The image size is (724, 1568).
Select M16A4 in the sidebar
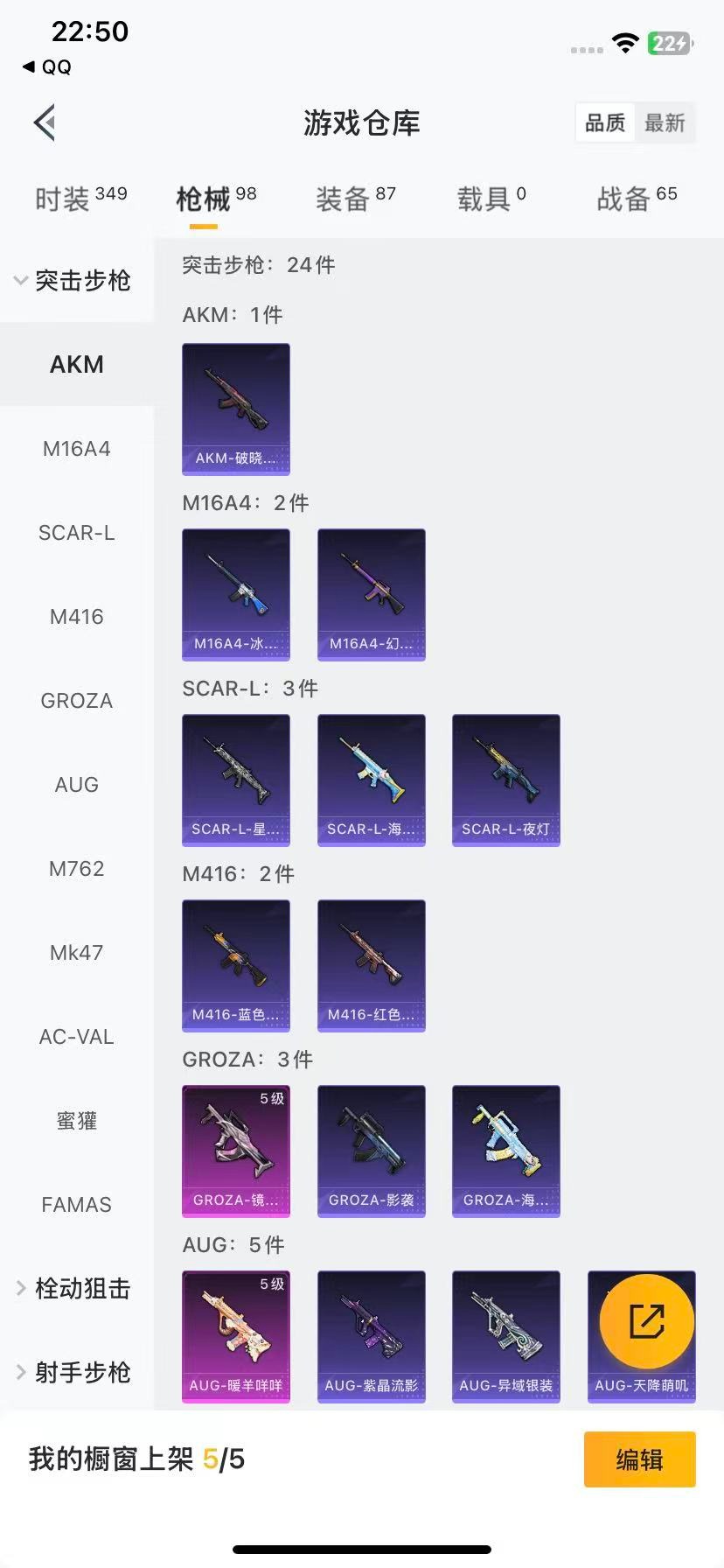point(77,449)
